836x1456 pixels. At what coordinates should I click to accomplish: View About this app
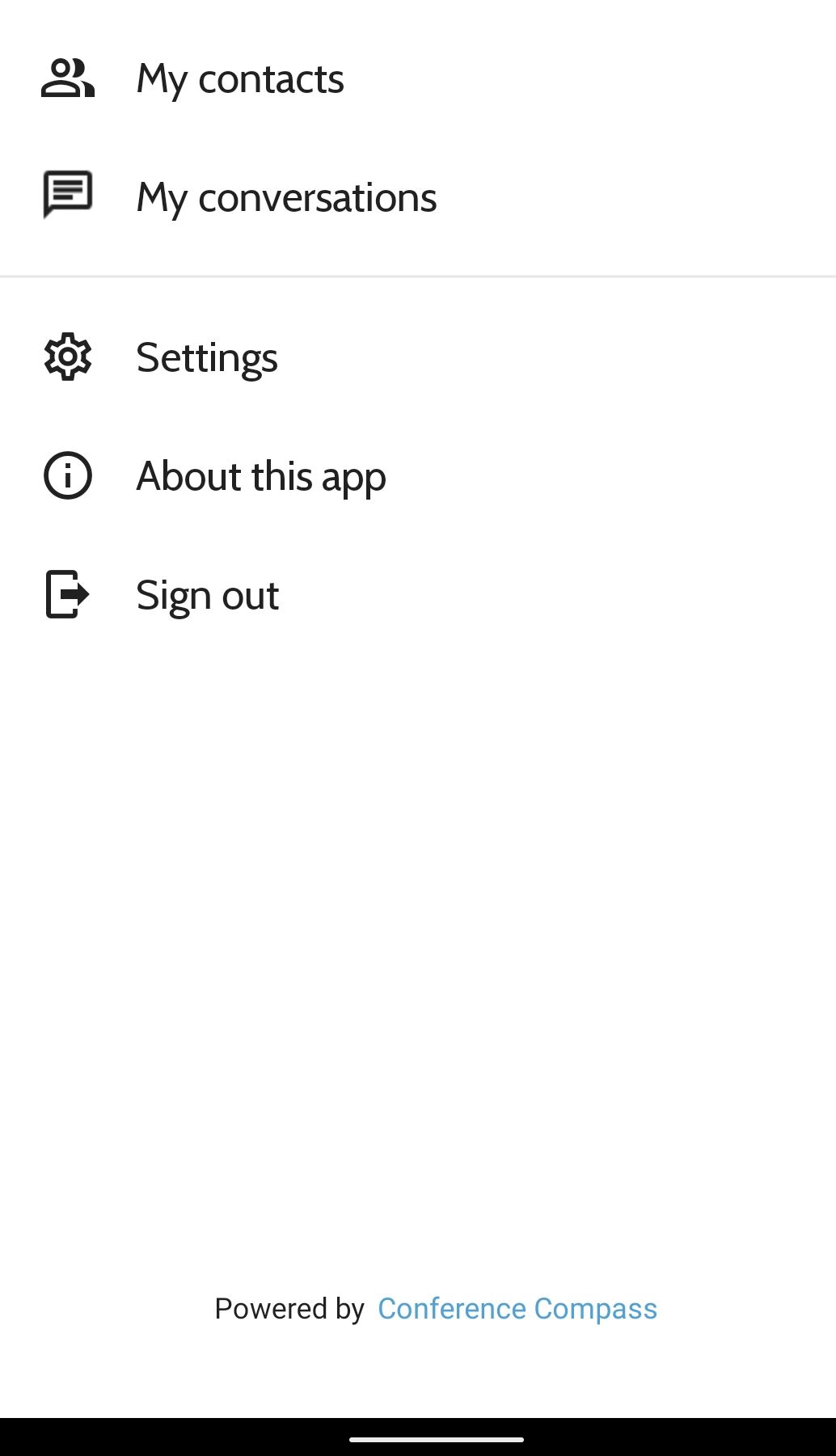(x=260, y=476)
